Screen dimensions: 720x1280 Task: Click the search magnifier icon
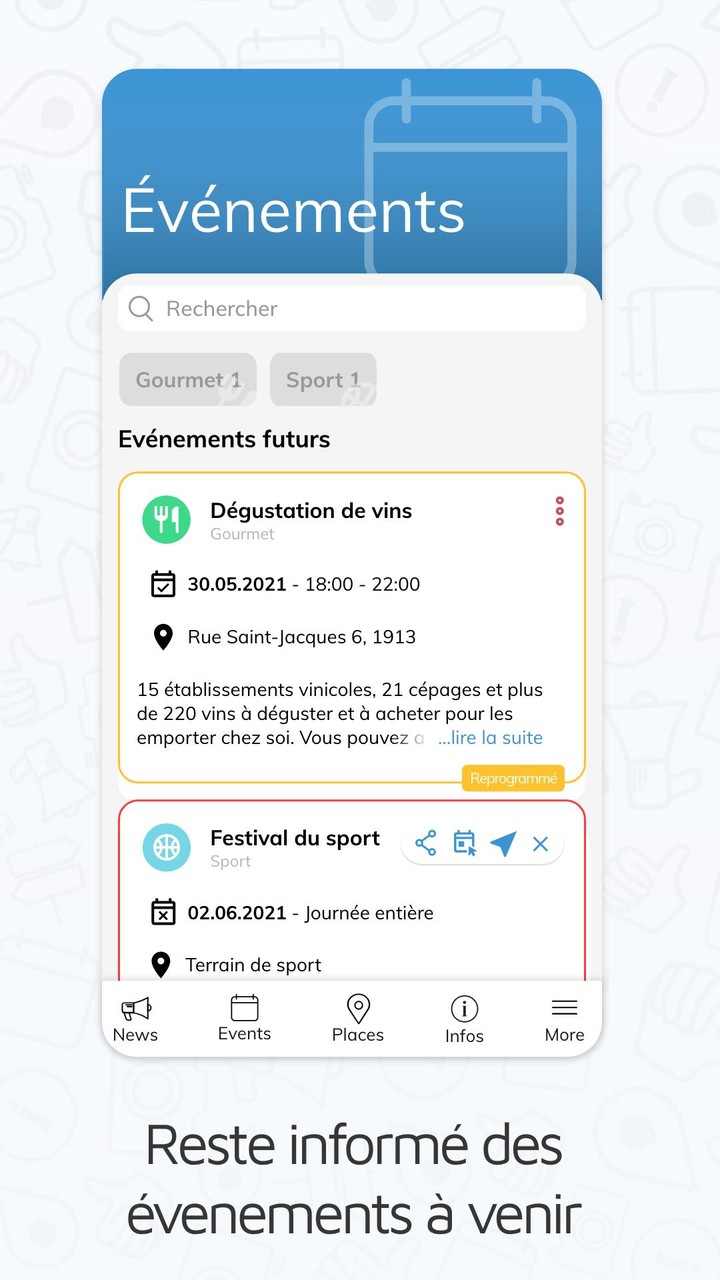coord(140,309)
